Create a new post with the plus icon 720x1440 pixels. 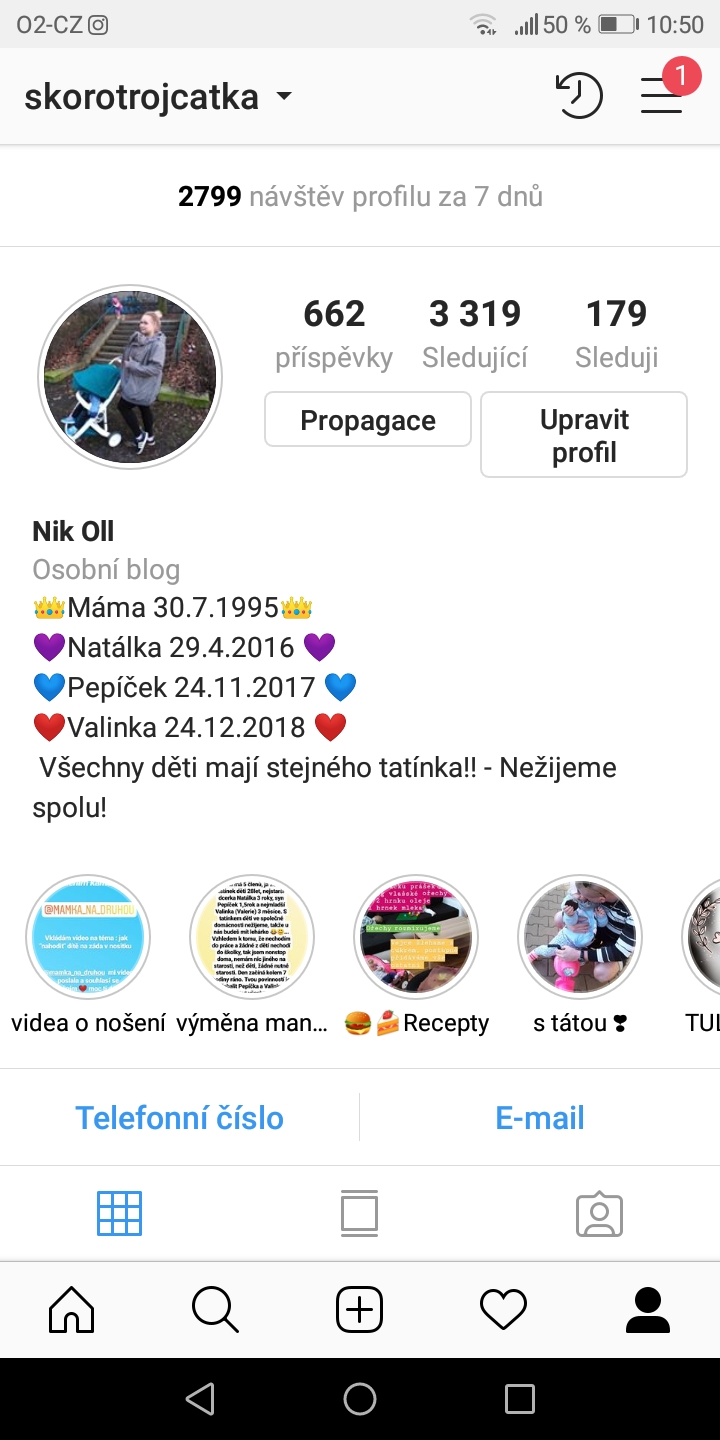[x=360, y=1309]
